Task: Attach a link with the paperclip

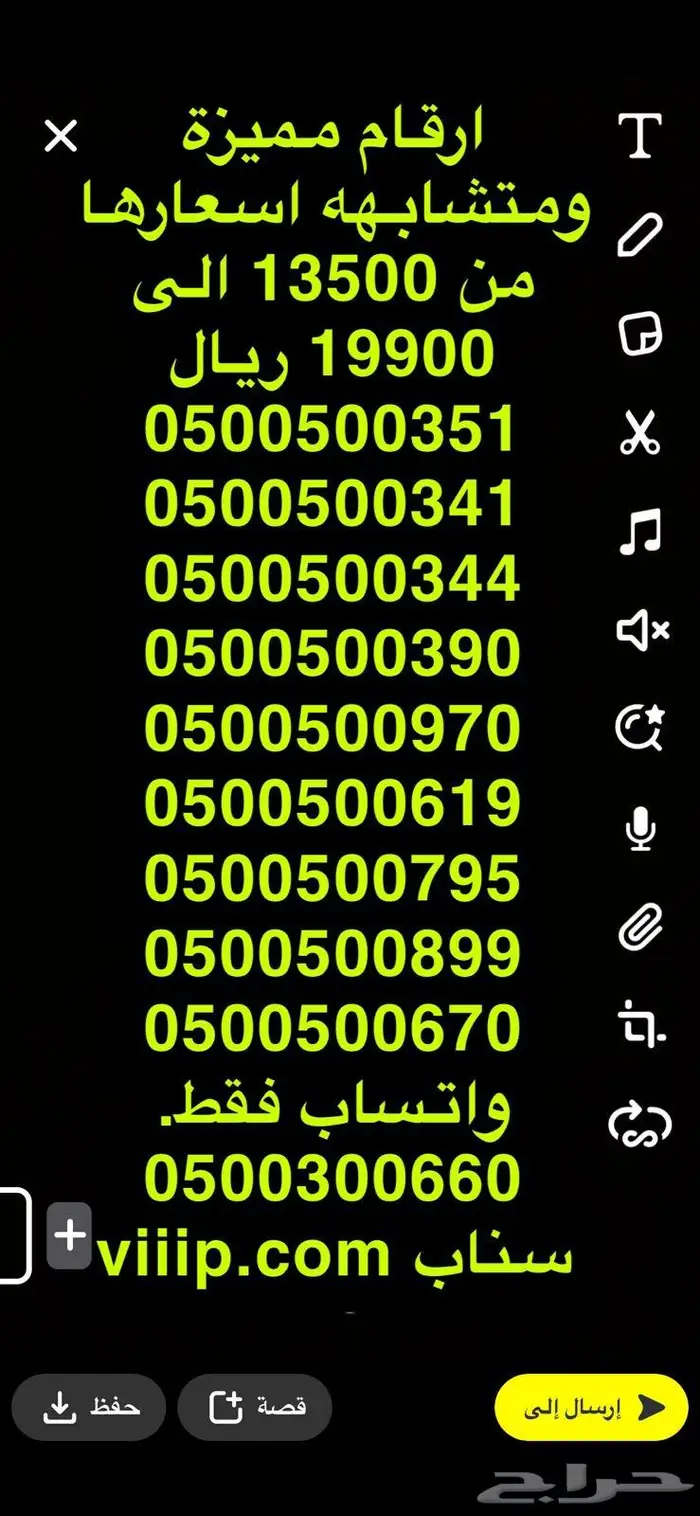Action: point(640,927)
